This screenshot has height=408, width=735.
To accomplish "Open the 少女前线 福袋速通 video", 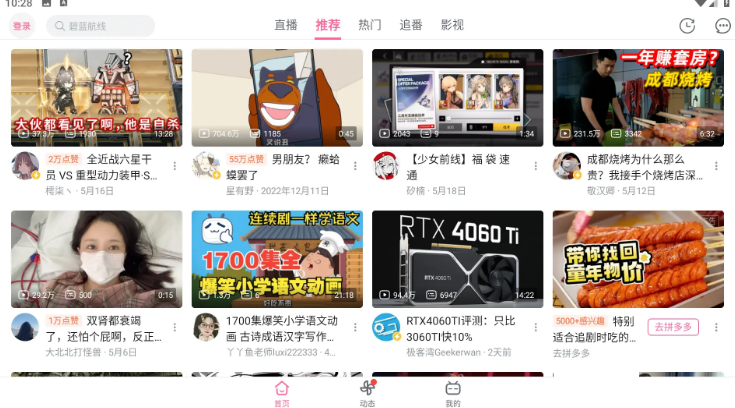I will tap(457, 98).
